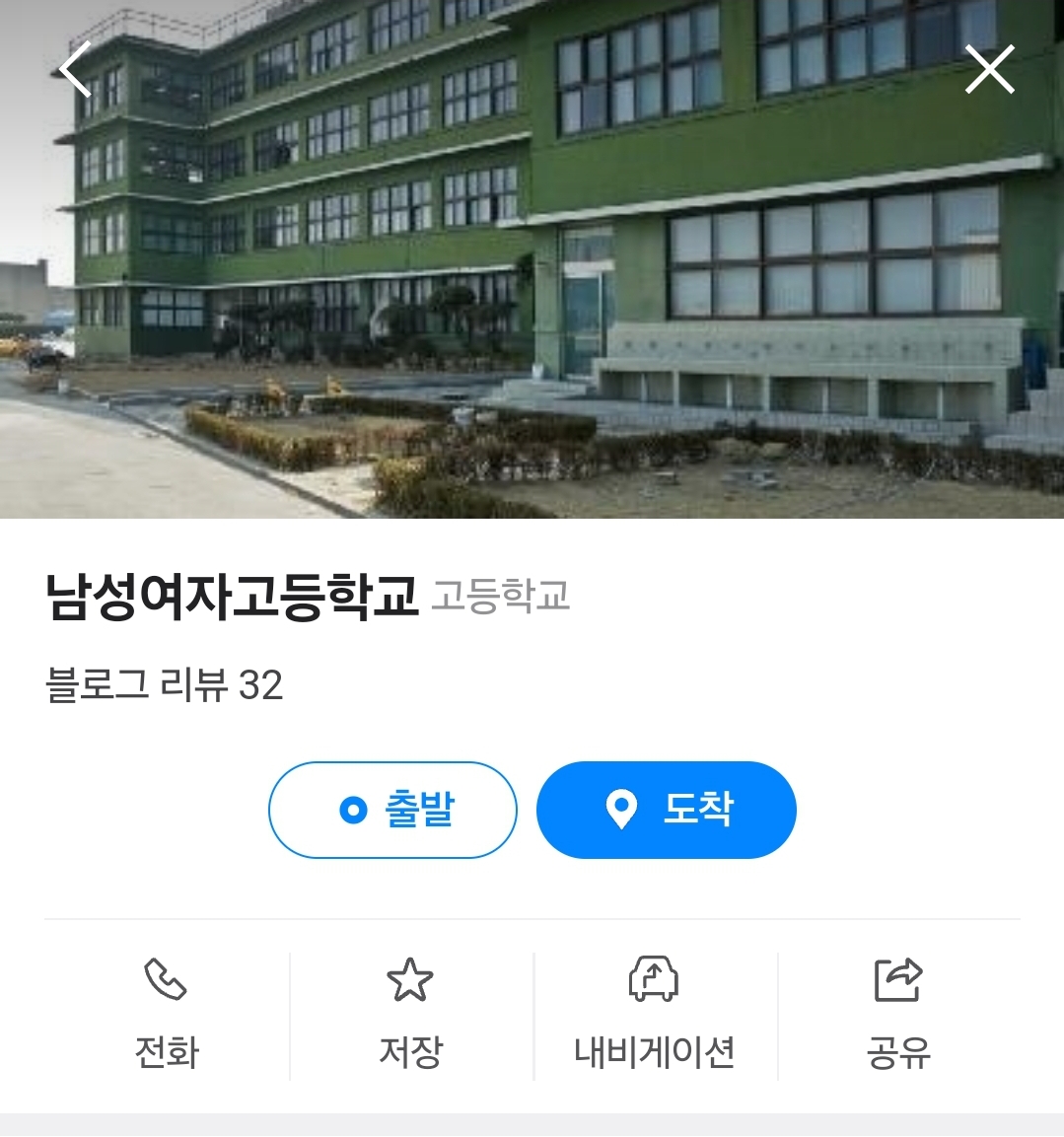This screenshot has width=1064, height=1137.
Task: Close the place detail with the X
Action: click(989, 70)
